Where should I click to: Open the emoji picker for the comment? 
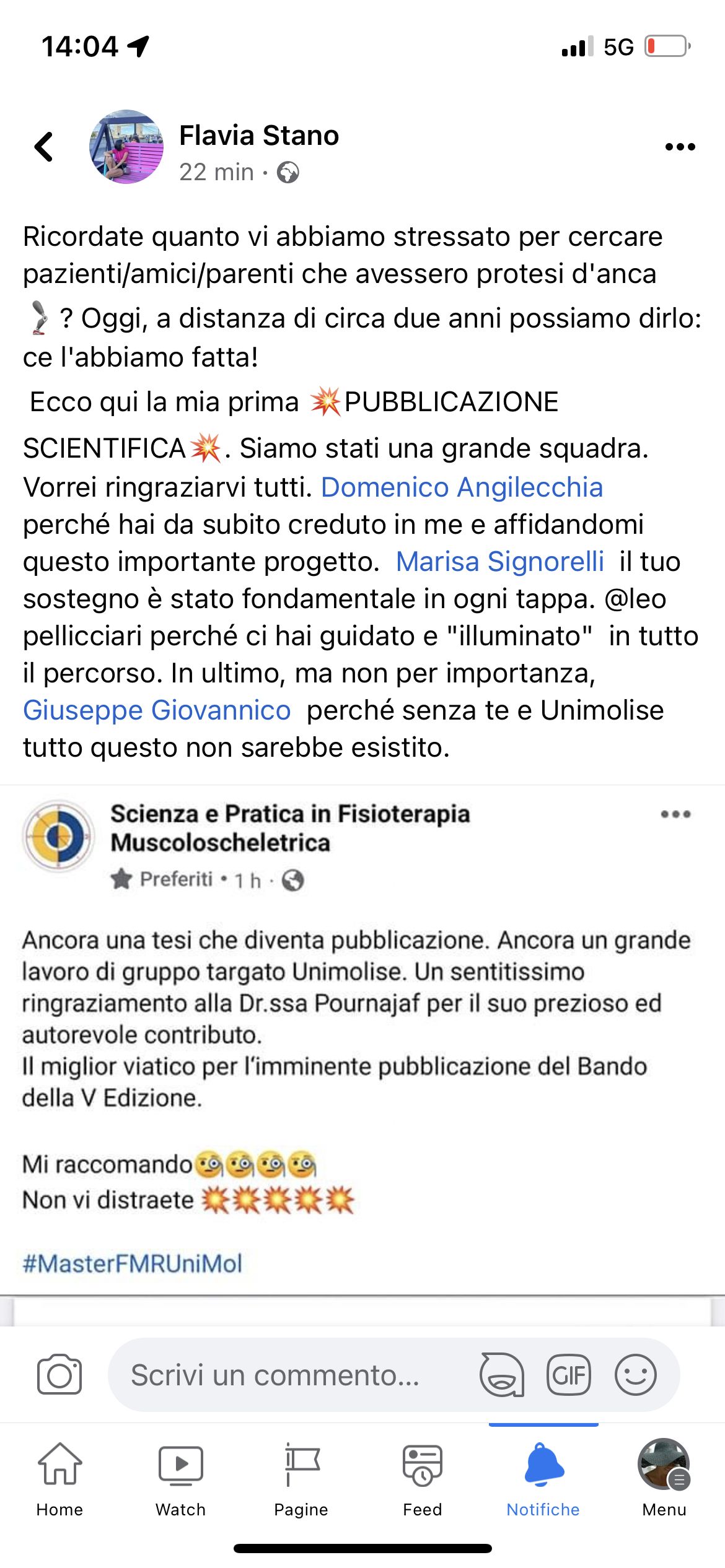(x=638, y=1374)
